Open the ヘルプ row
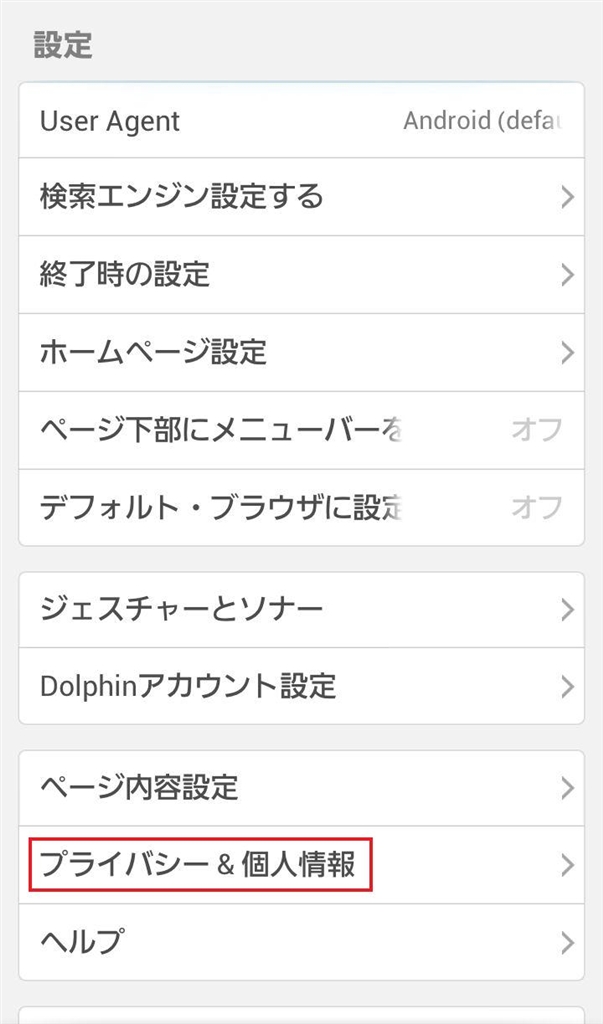603x1024 pixels. pyautogui.click(x=300, y=941)
